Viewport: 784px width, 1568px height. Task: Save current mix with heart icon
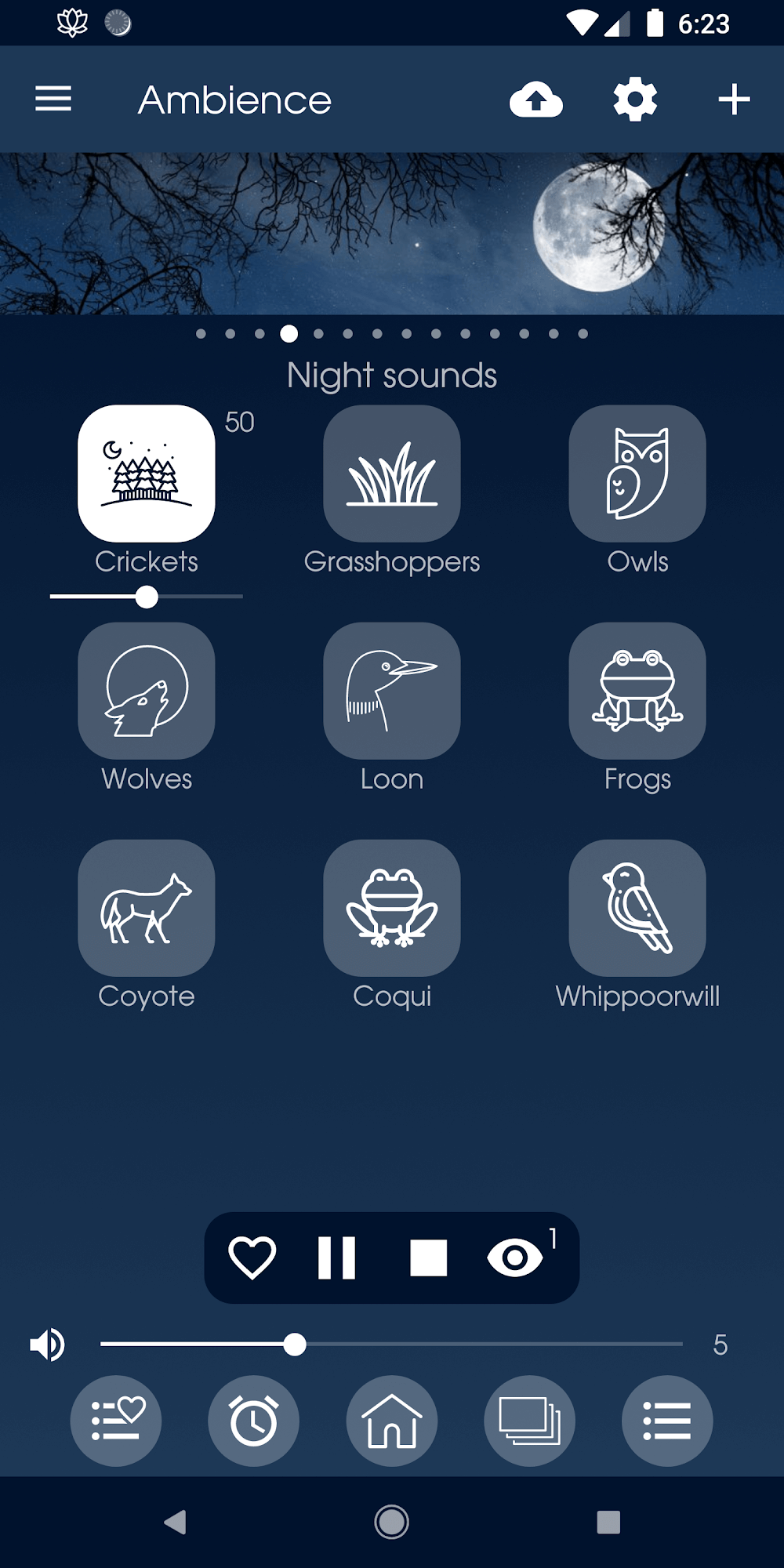[252, 1258]
